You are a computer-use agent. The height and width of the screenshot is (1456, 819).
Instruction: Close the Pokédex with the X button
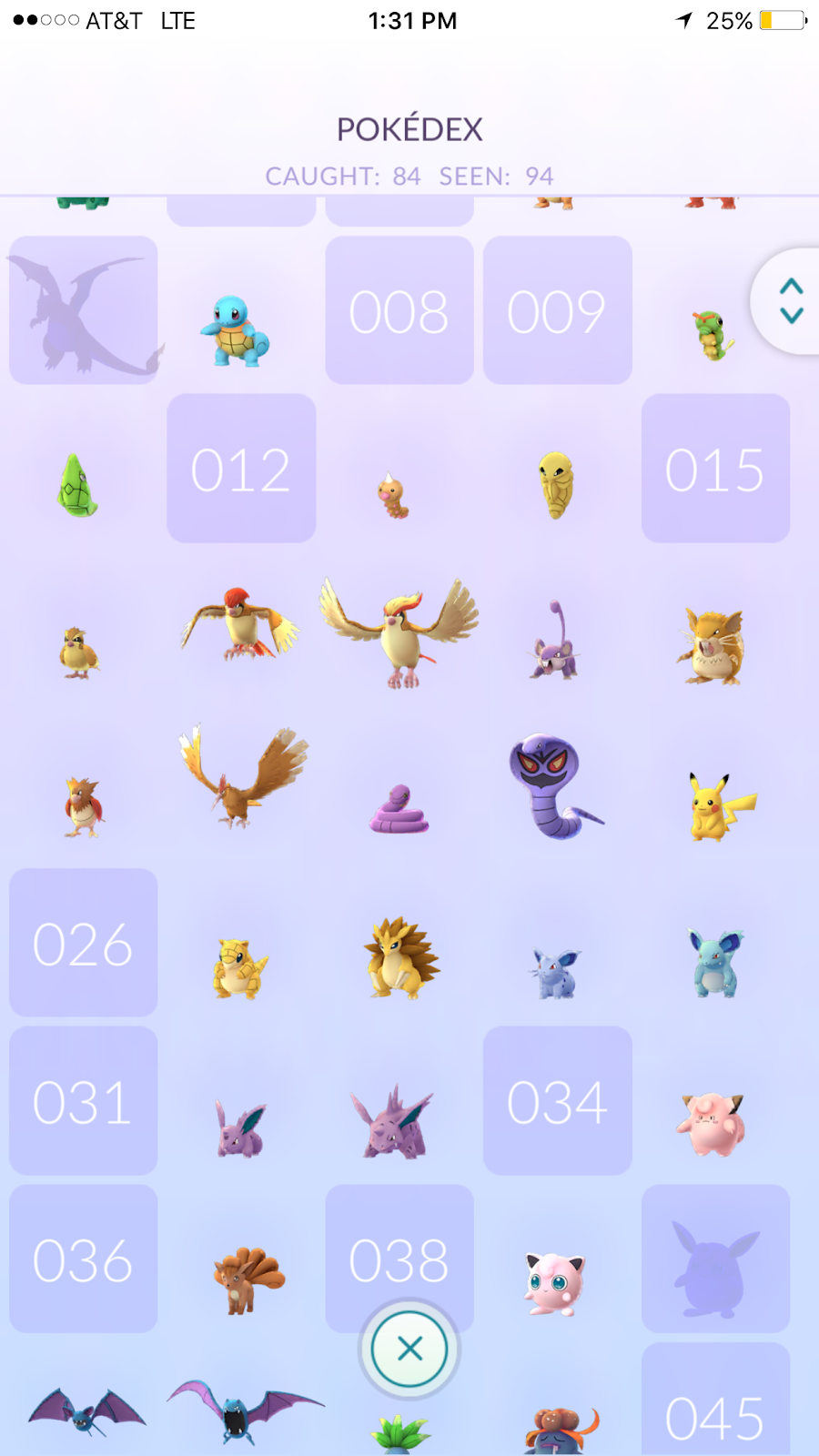[x=409, y=1349]
